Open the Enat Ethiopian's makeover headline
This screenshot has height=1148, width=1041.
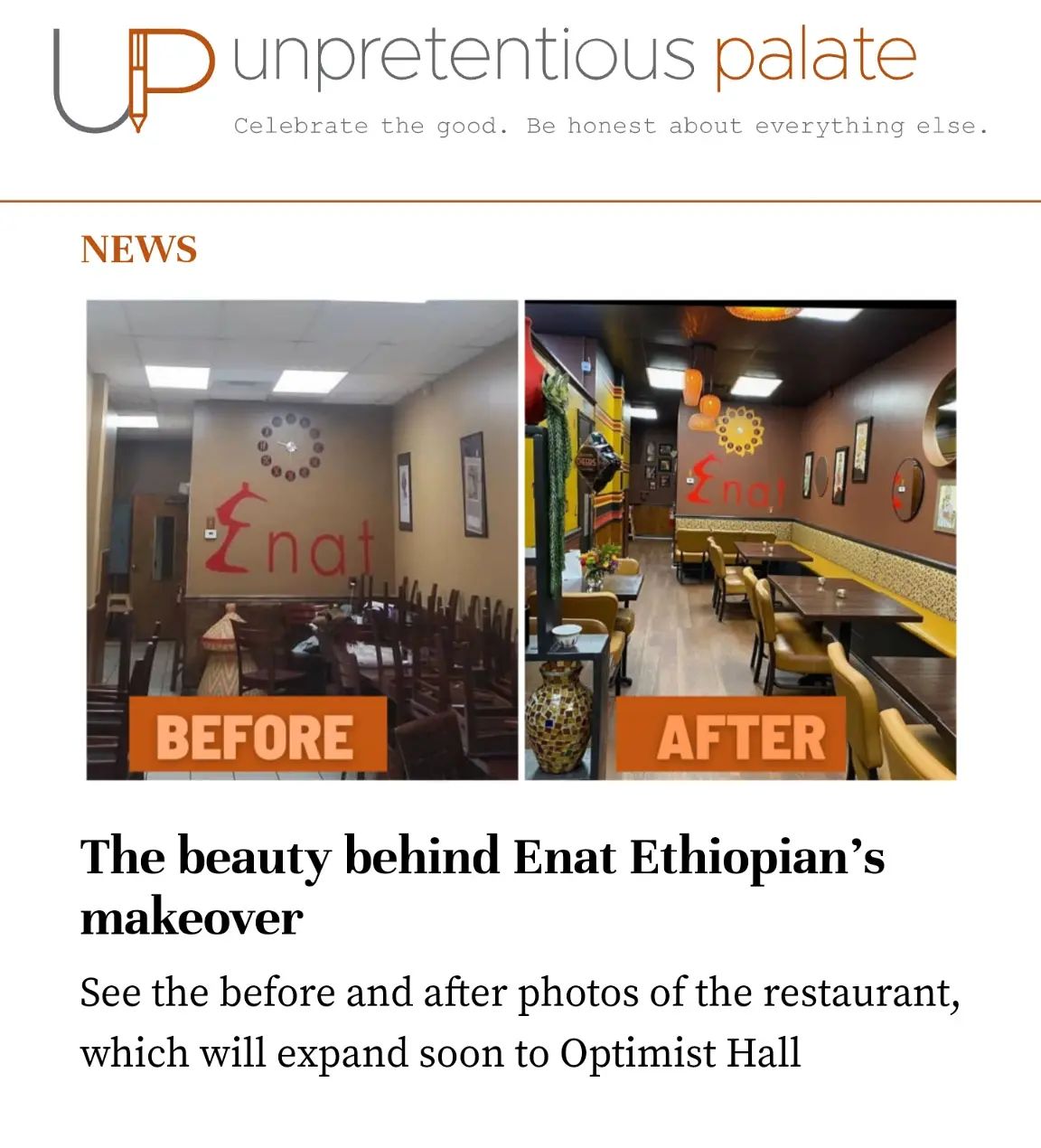(483, 887)
